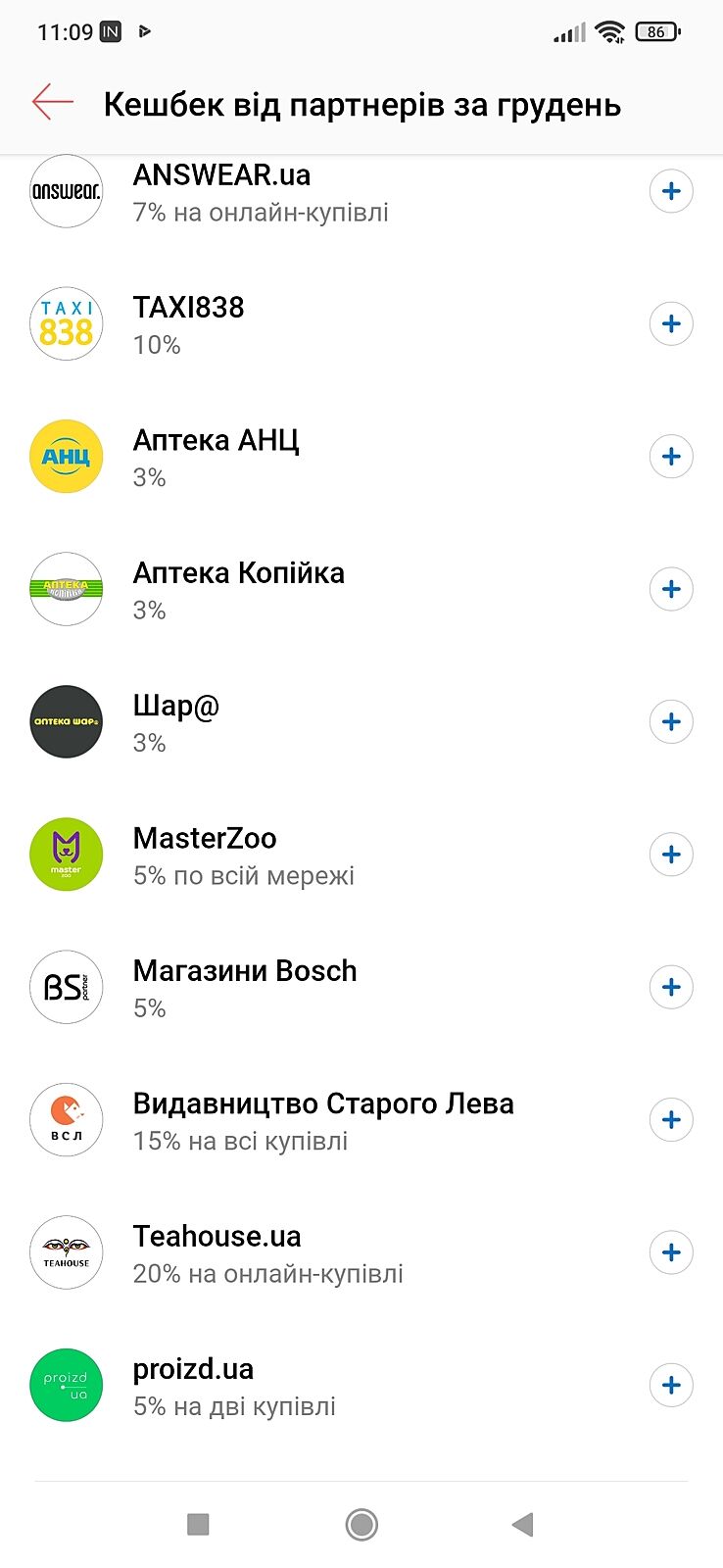Go back using the red arrow
Image resolution: width=723 pixels, height=1568 pixels.
pos(53,102)
